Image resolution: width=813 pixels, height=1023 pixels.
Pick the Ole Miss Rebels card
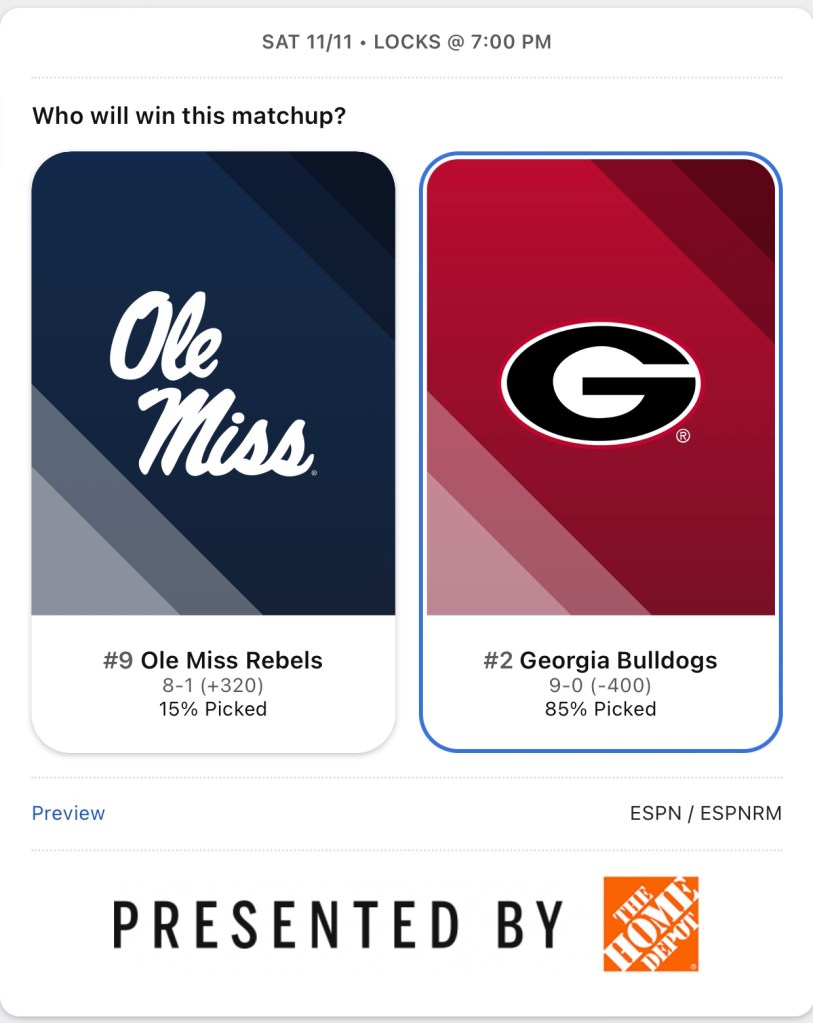tap(213, 450)
